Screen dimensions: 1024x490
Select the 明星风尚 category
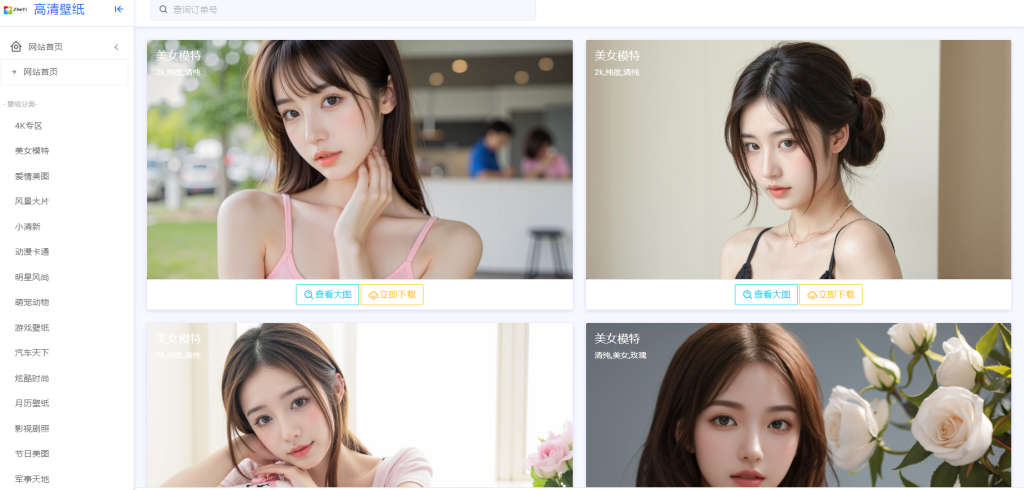click(x=32, y=277)
